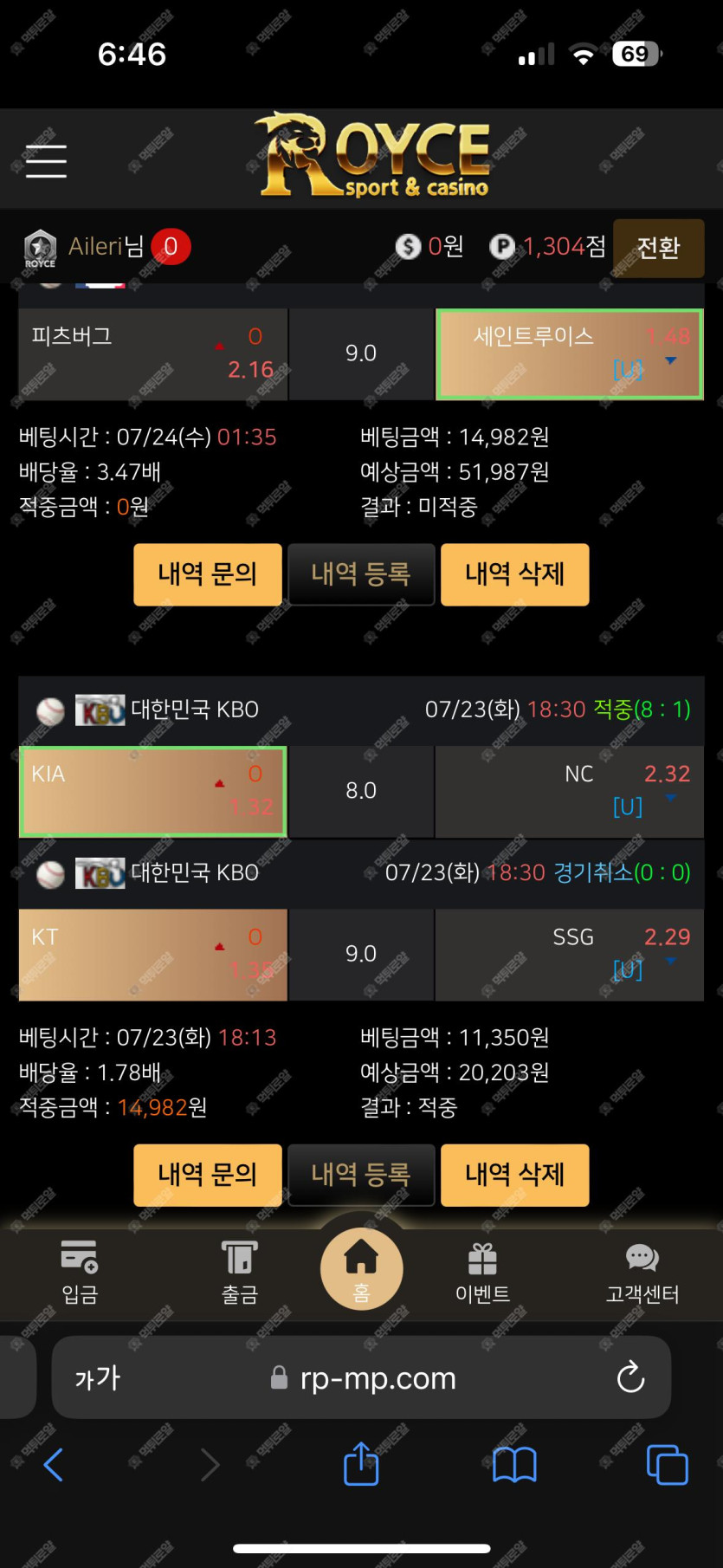Tap 내역 문의 under the KIA bet
Screen dimensions: 723x1568
[208, 1175]
